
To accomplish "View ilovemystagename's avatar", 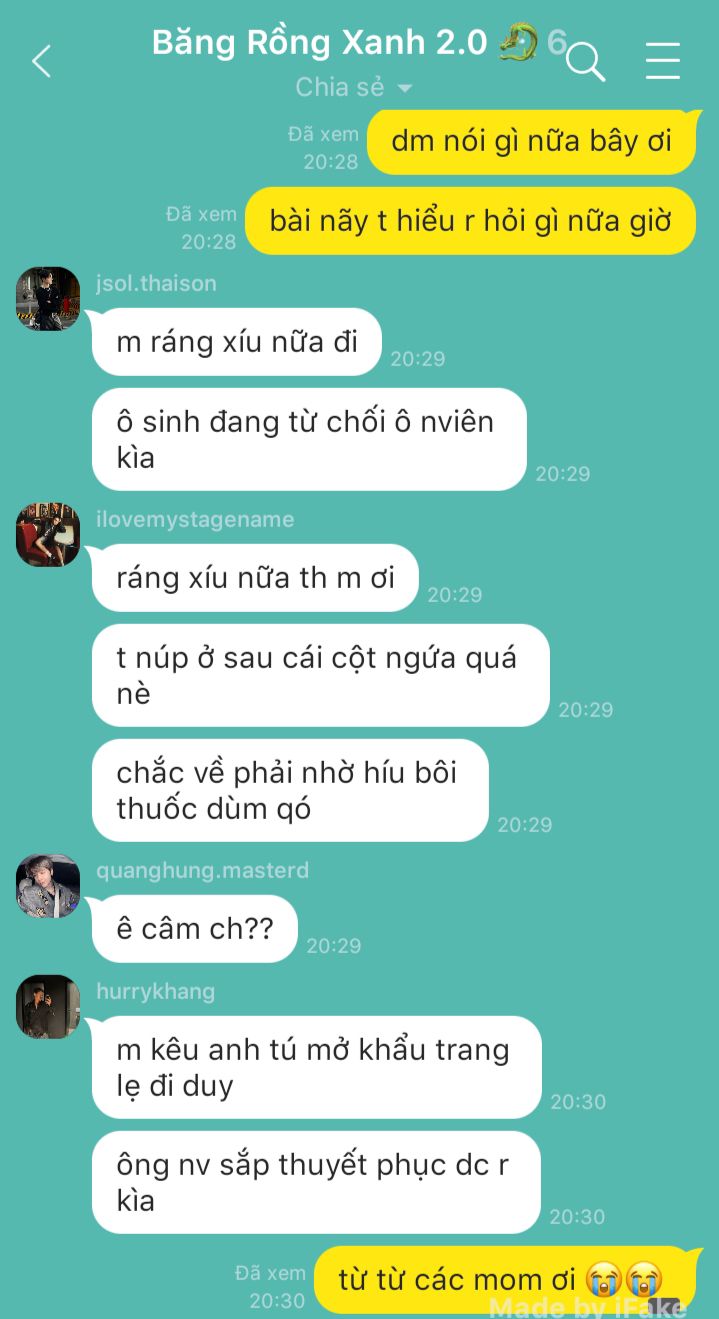I will click(x=48, y=534).
